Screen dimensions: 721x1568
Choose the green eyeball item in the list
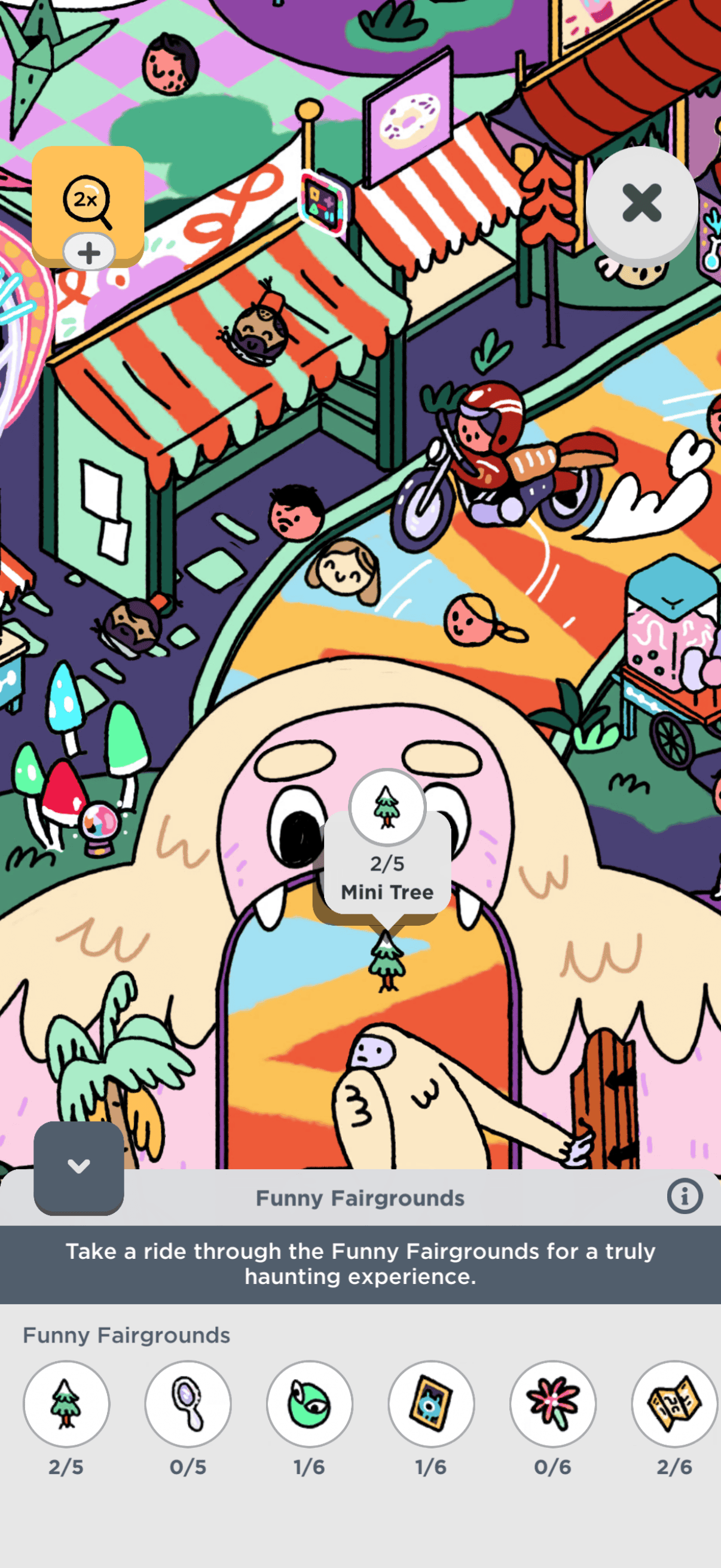tap(310, 1404)
